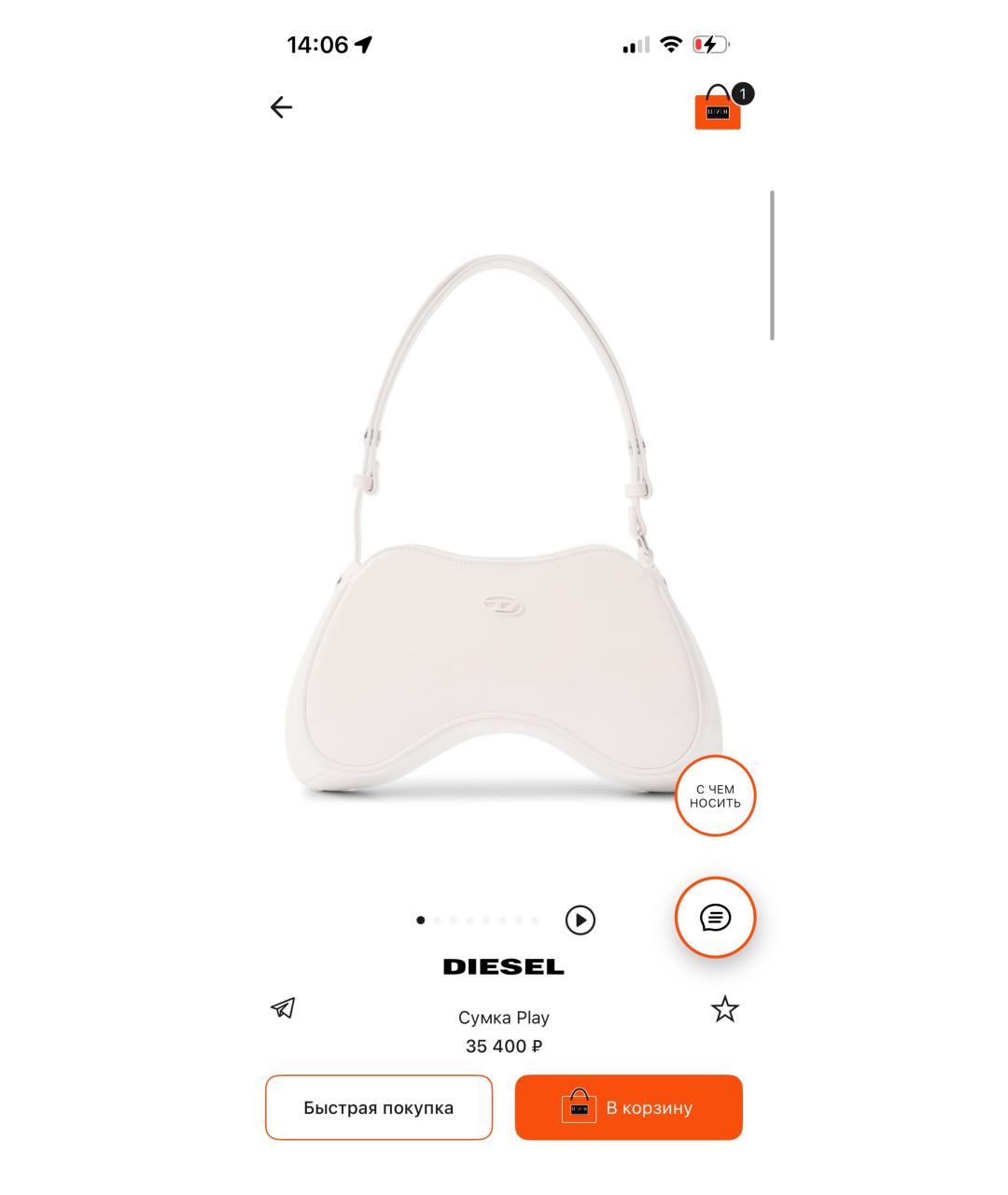Screen dimensions: 1008x1195
Task: Open the chat support bubble
Action: 715,918
